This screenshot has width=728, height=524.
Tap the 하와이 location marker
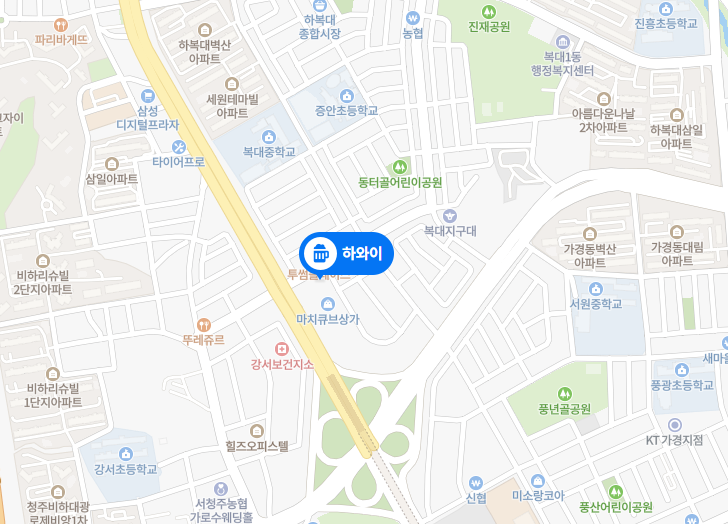click(346, 252)
